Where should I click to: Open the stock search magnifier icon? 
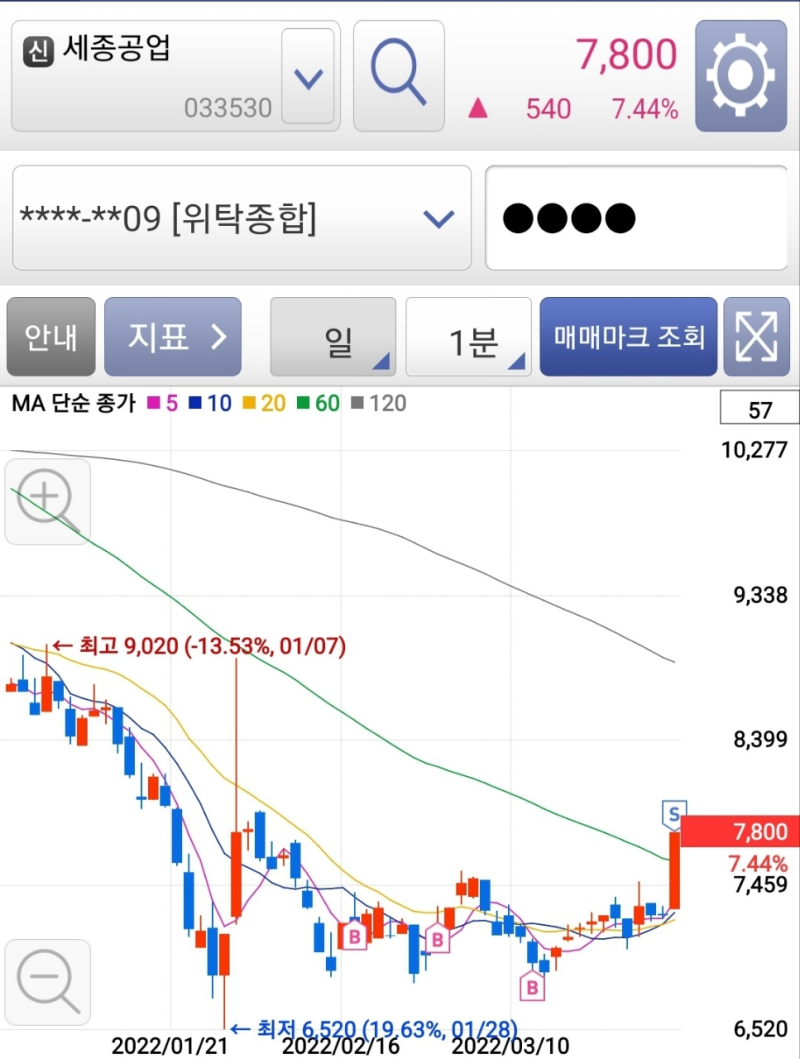pyautogui.click(x=398, y=74)
